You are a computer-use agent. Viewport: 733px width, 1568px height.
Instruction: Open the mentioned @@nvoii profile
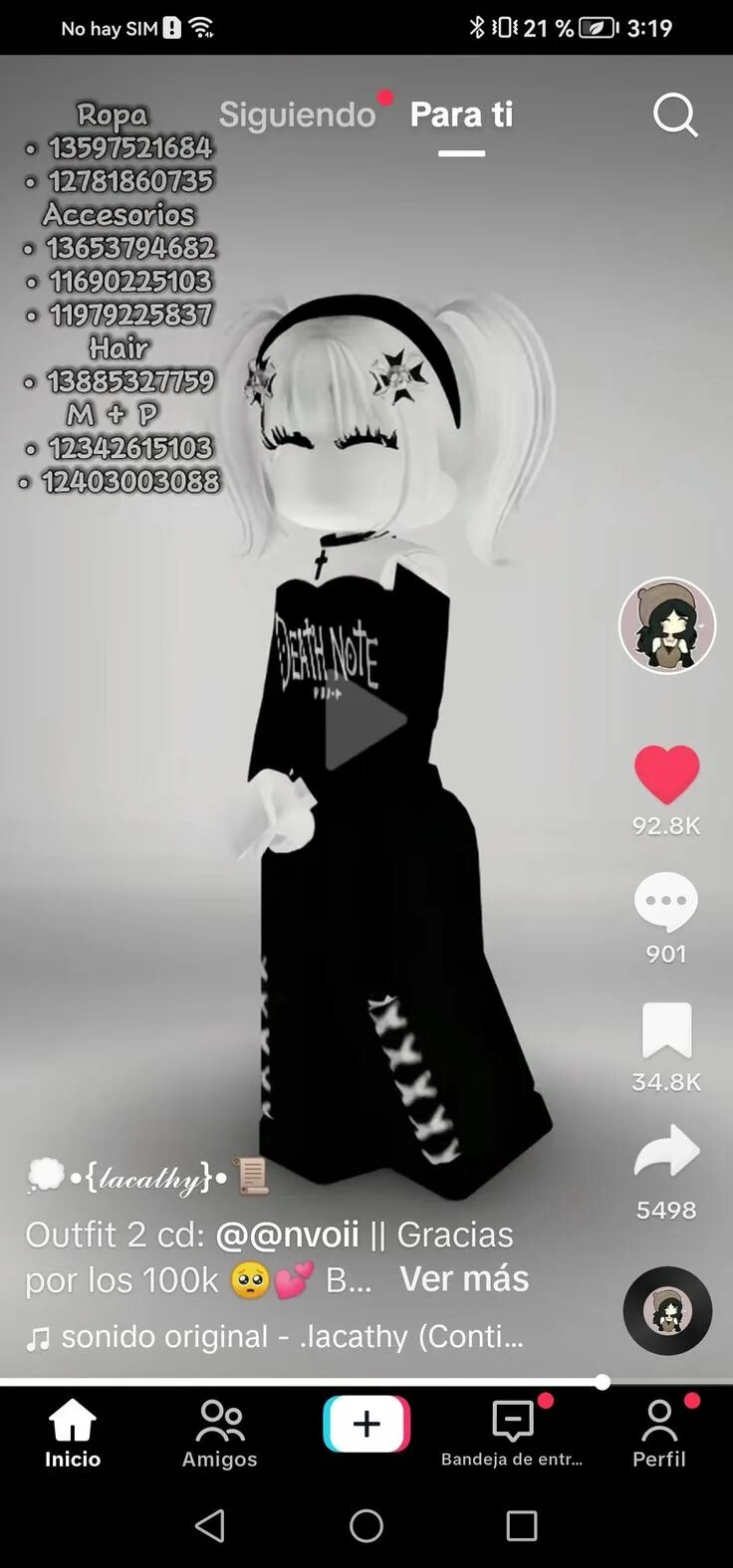click(x=287, y=1234)
